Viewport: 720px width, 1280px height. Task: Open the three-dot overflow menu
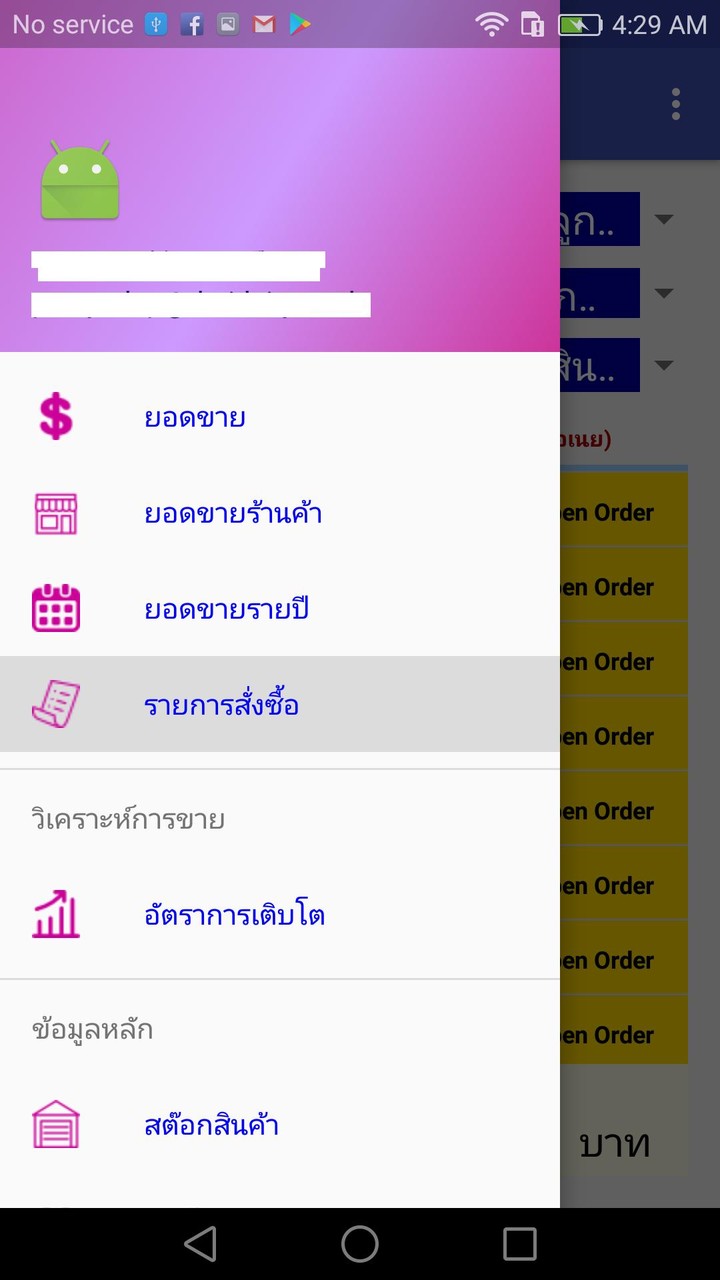point(675,103)
